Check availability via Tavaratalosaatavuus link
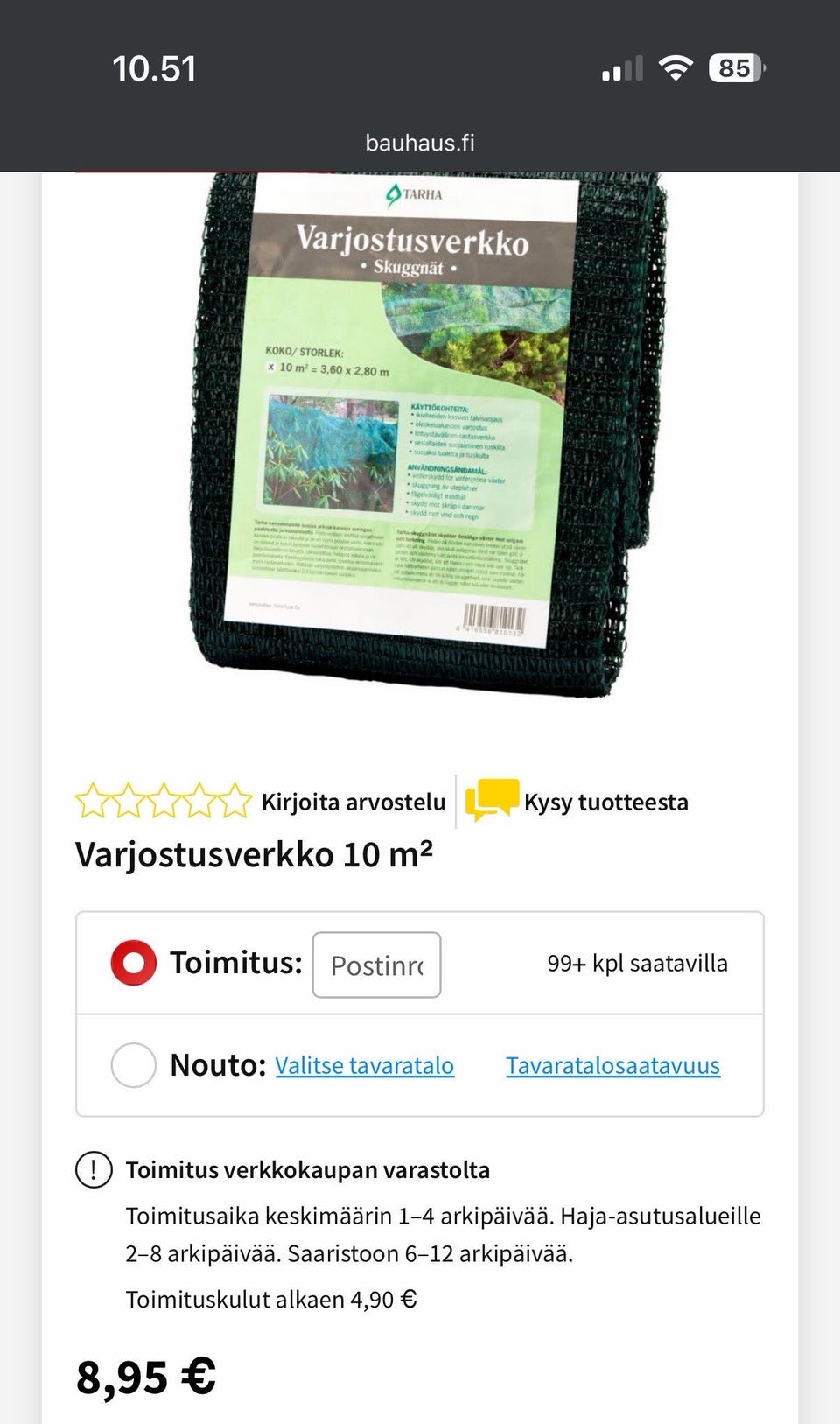Image resolution: width=840 pixels, height=1424 pixels. [612, 1064]
